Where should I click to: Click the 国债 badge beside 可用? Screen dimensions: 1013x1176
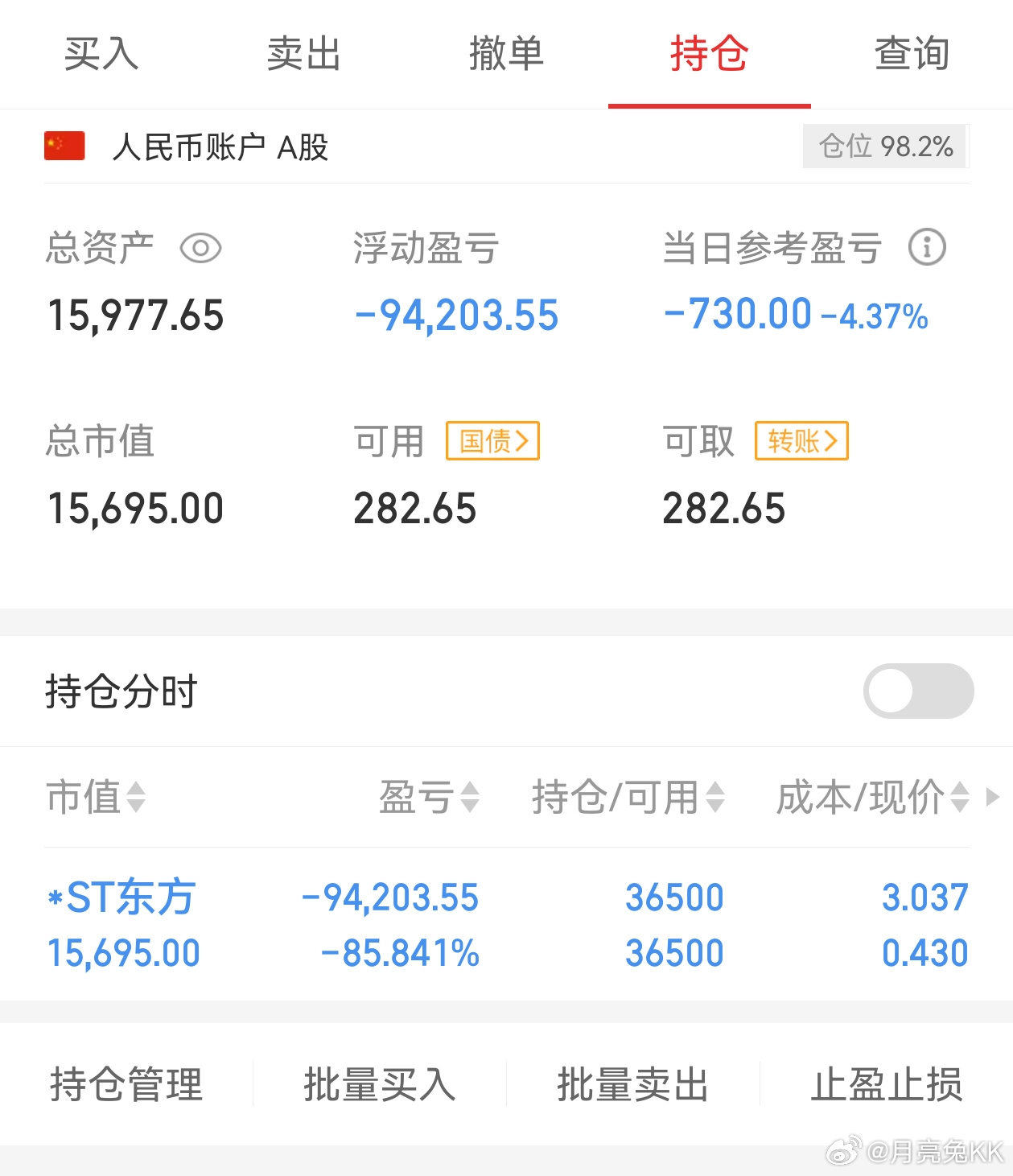click(492, 441)
